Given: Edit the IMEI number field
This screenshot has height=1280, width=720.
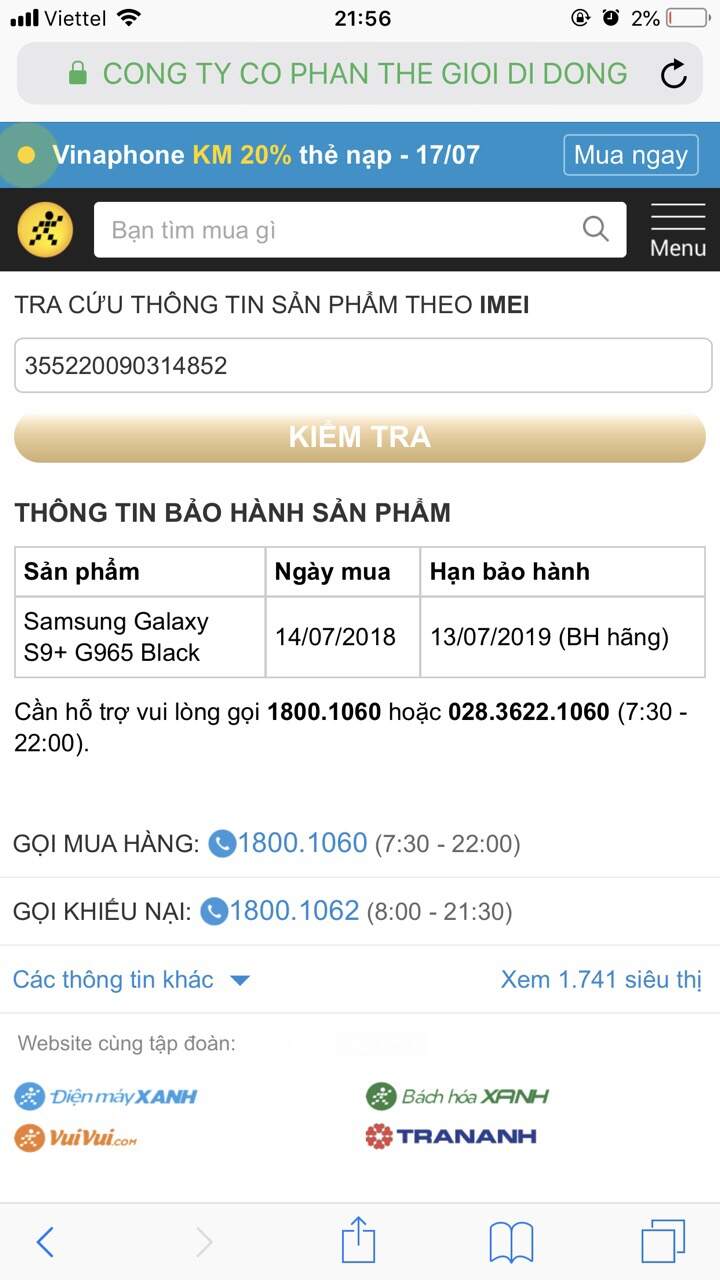Looking at the screenshot, I should (x=363, y=365).
